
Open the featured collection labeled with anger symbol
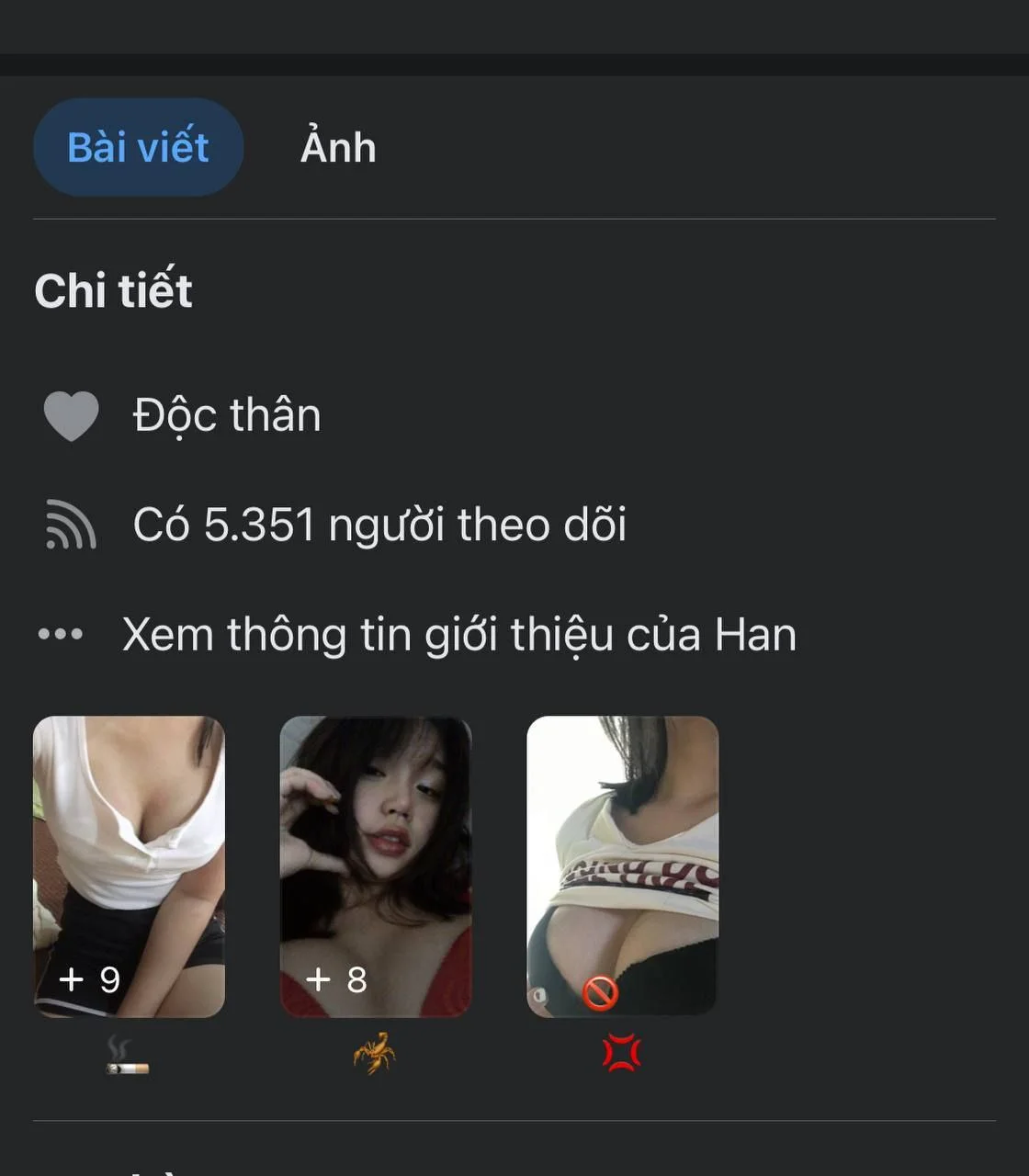pyautogui.click(x=622, y=866)
